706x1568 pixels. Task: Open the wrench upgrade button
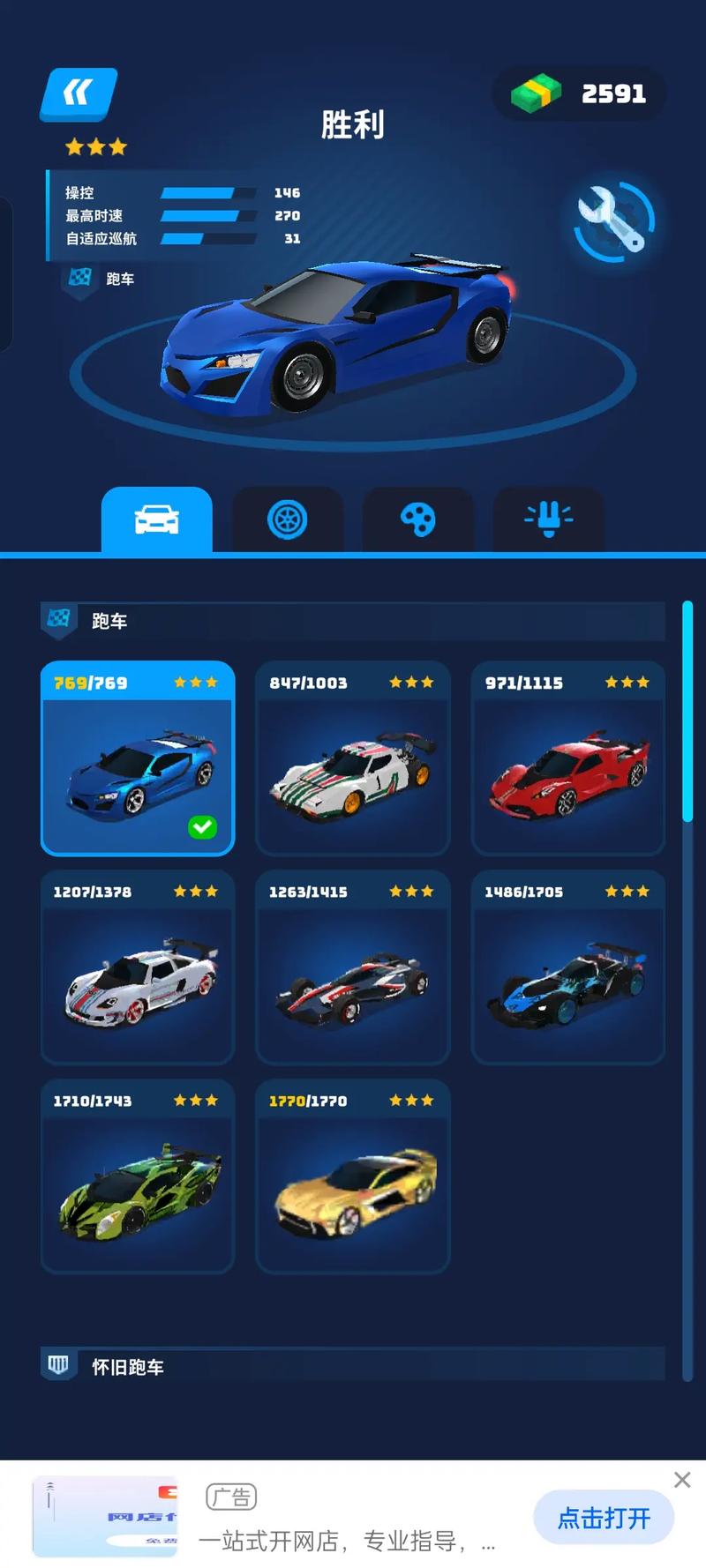tap(612, 221)
